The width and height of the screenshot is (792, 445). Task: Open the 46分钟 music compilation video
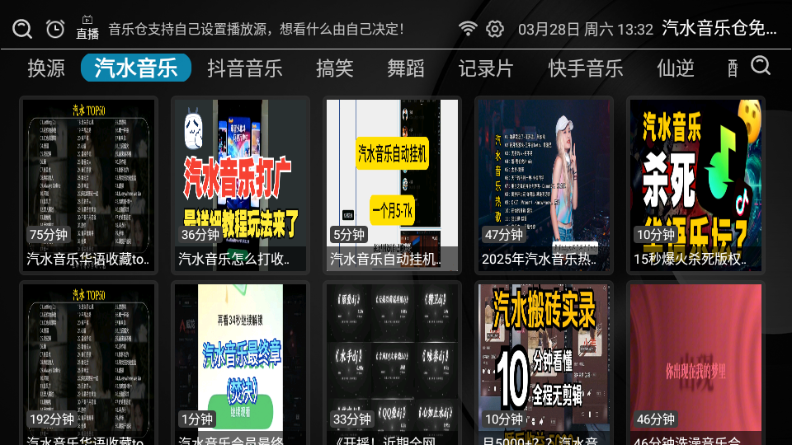click(x=696, y=365)
